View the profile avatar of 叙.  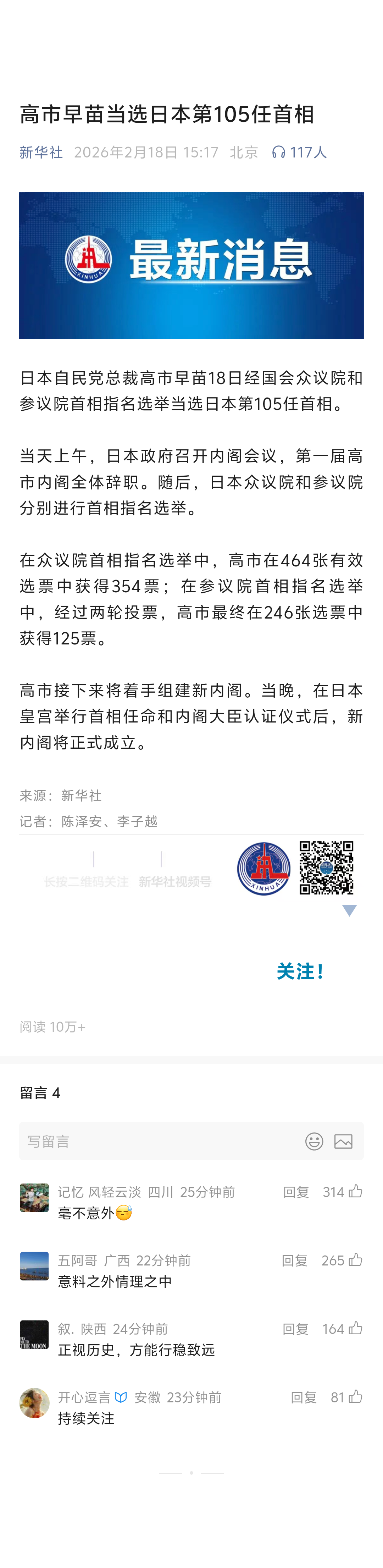click(34, 1335)
